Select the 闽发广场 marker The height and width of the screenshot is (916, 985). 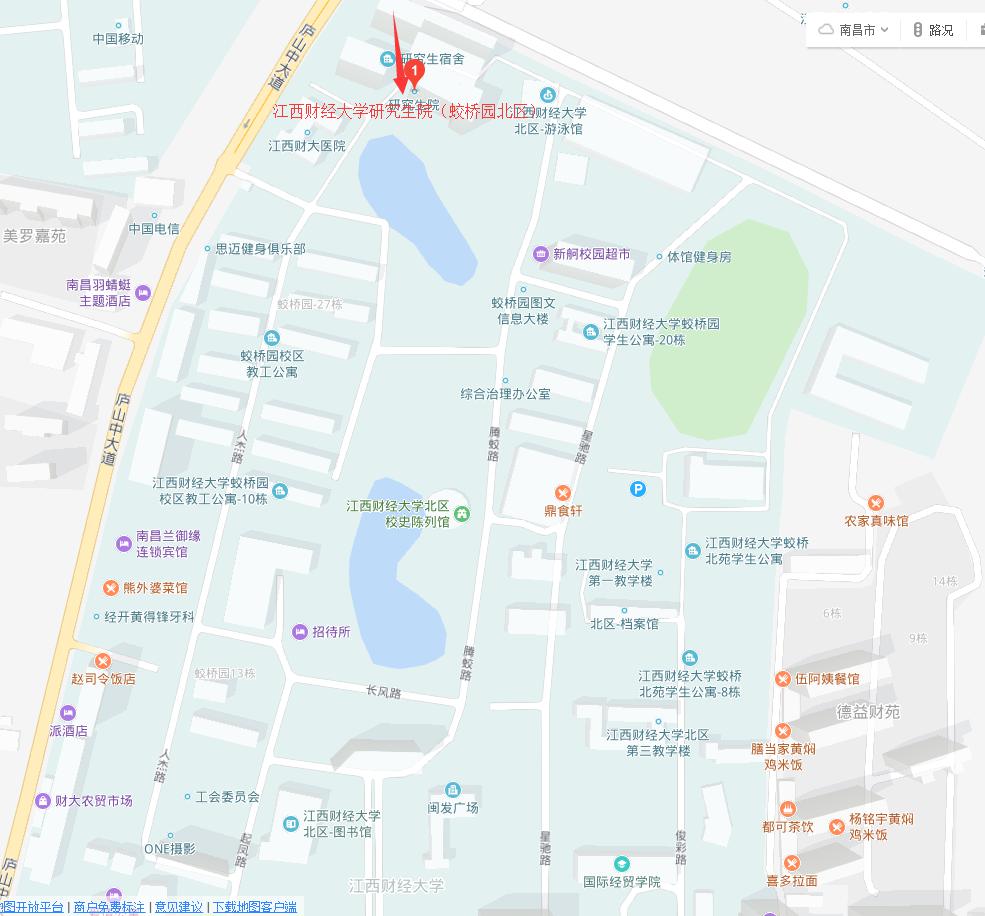[453, 790]
